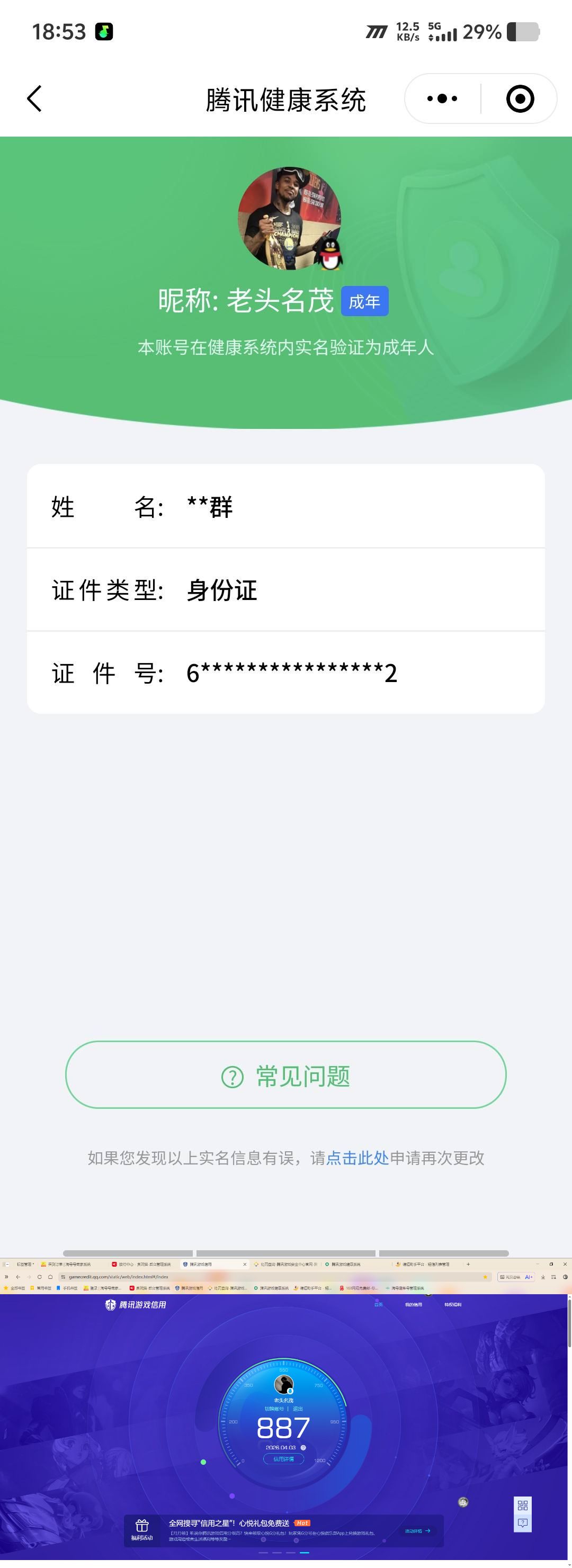Open the mini program more options (•••) icon

442,98
